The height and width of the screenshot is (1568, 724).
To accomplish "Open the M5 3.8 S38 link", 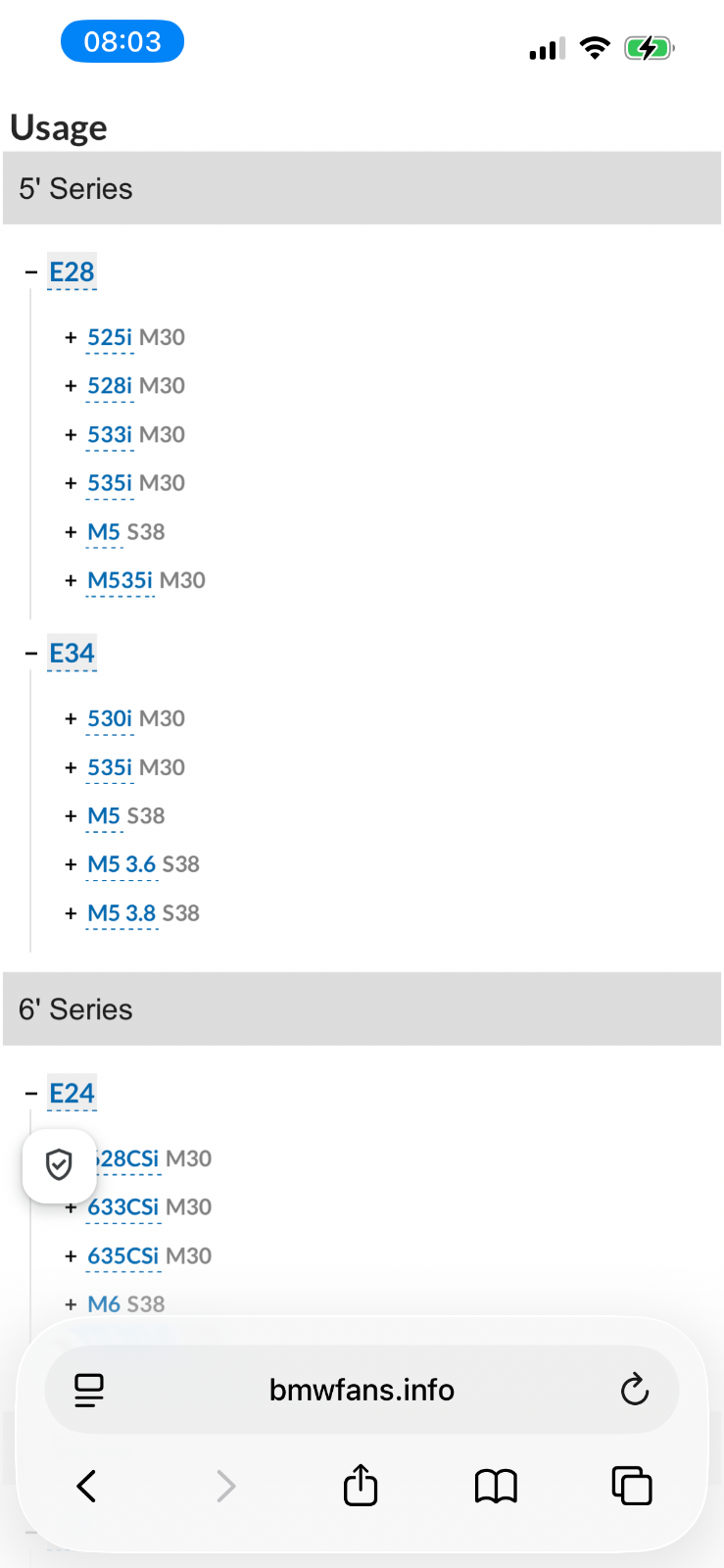I will [x=121, y=913].
